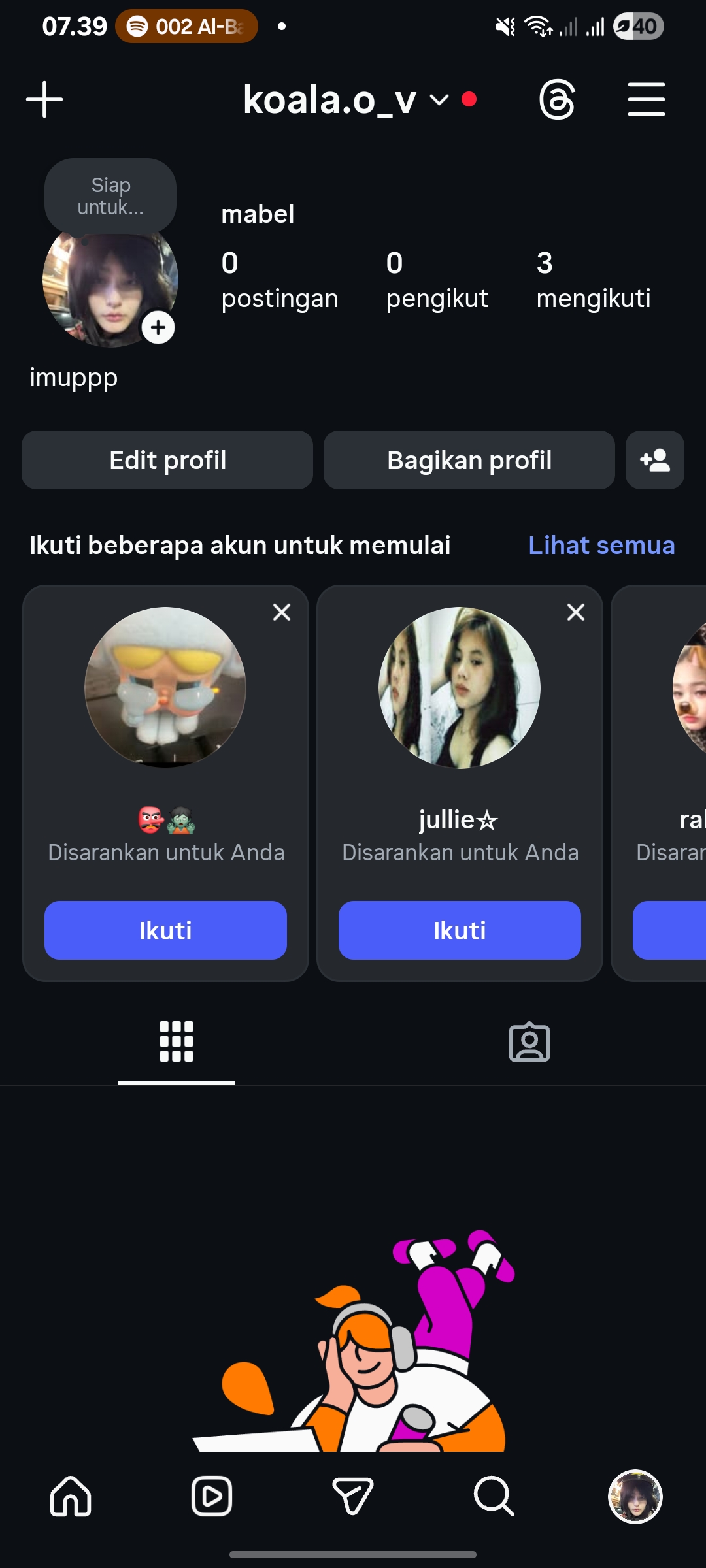Open the Threads icon
Image resolution: width=706 pixels, height=1568 pixels.
557,99
